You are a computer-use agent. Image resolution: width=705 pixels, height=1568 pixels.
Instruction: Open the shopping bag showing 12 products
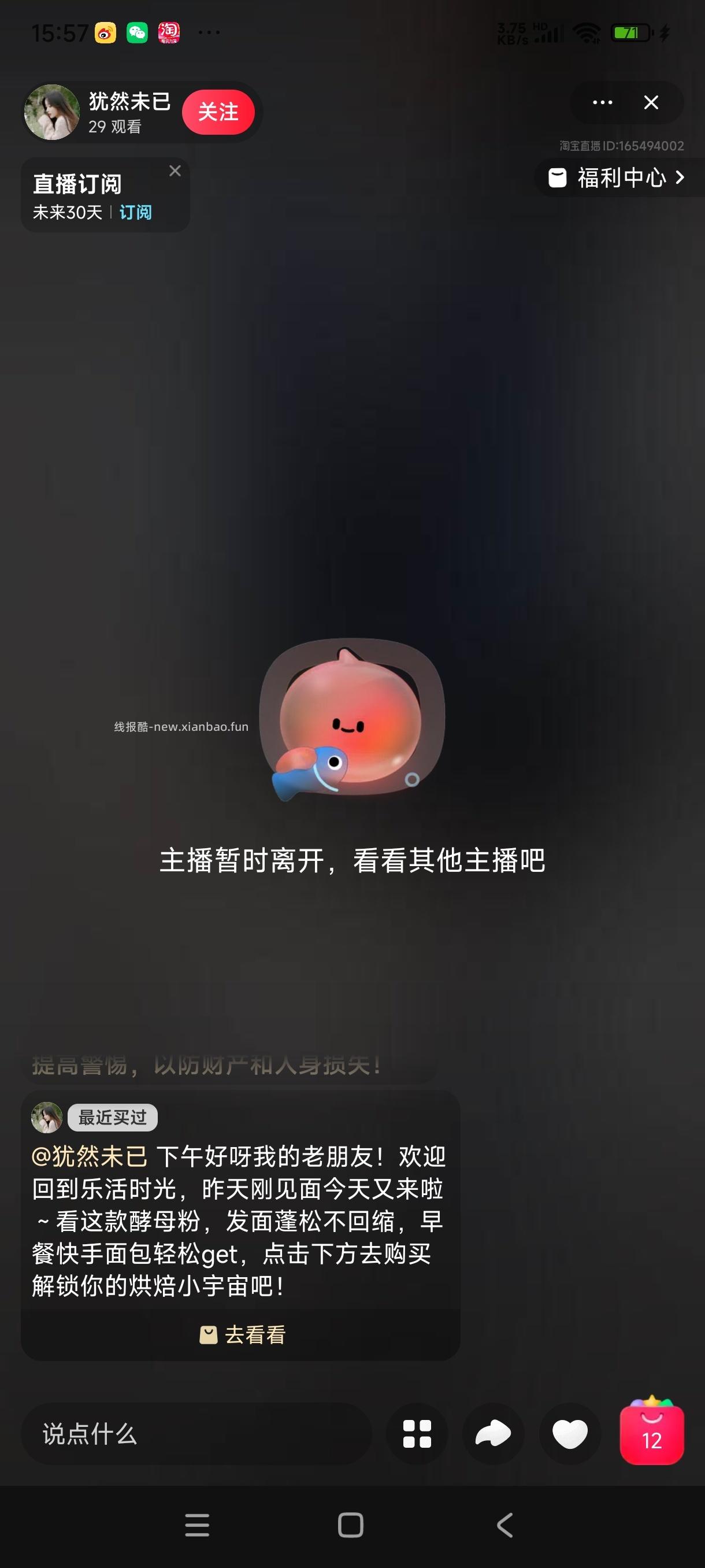(x=651, y=1432)
